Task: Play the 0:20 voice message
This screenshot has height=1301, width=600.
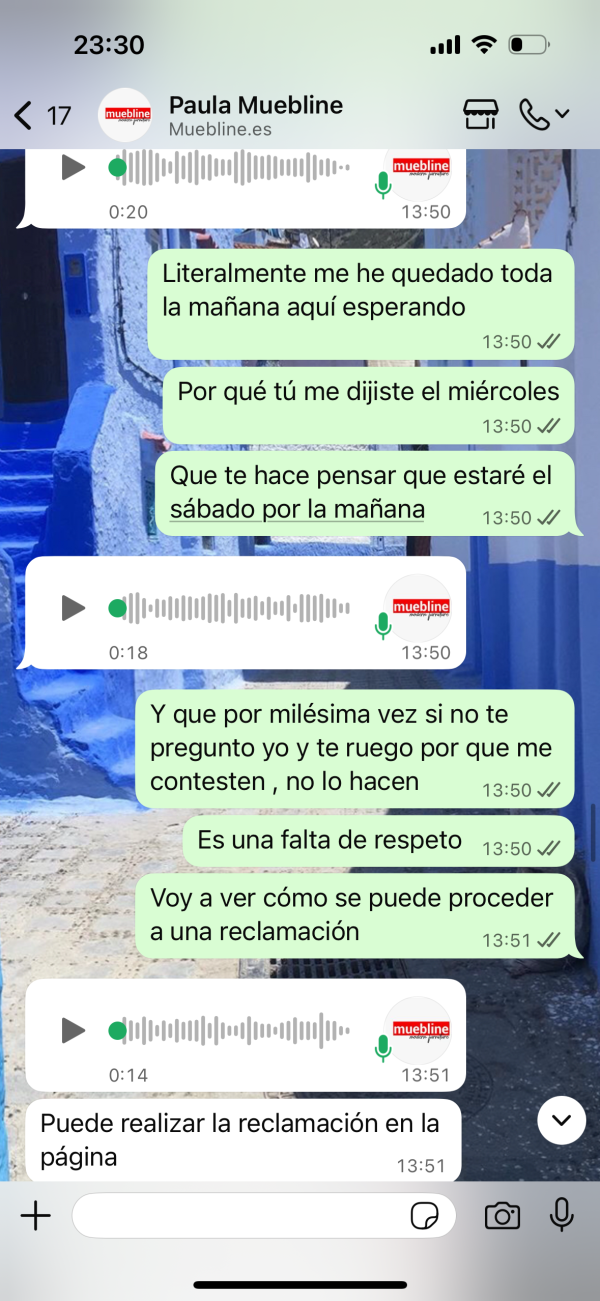Action: [x=72, y=167]
